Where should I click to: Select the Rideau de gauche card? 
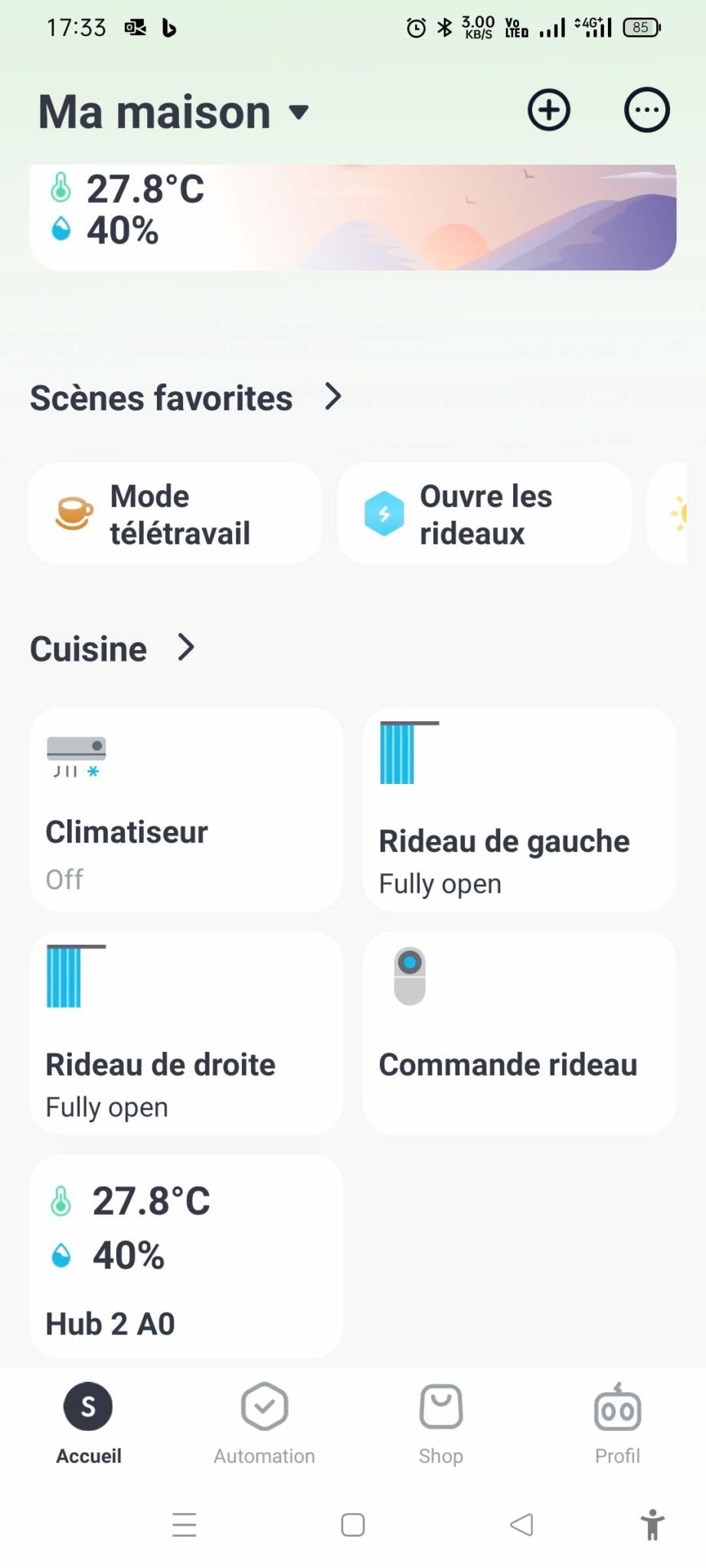point(519,809)
